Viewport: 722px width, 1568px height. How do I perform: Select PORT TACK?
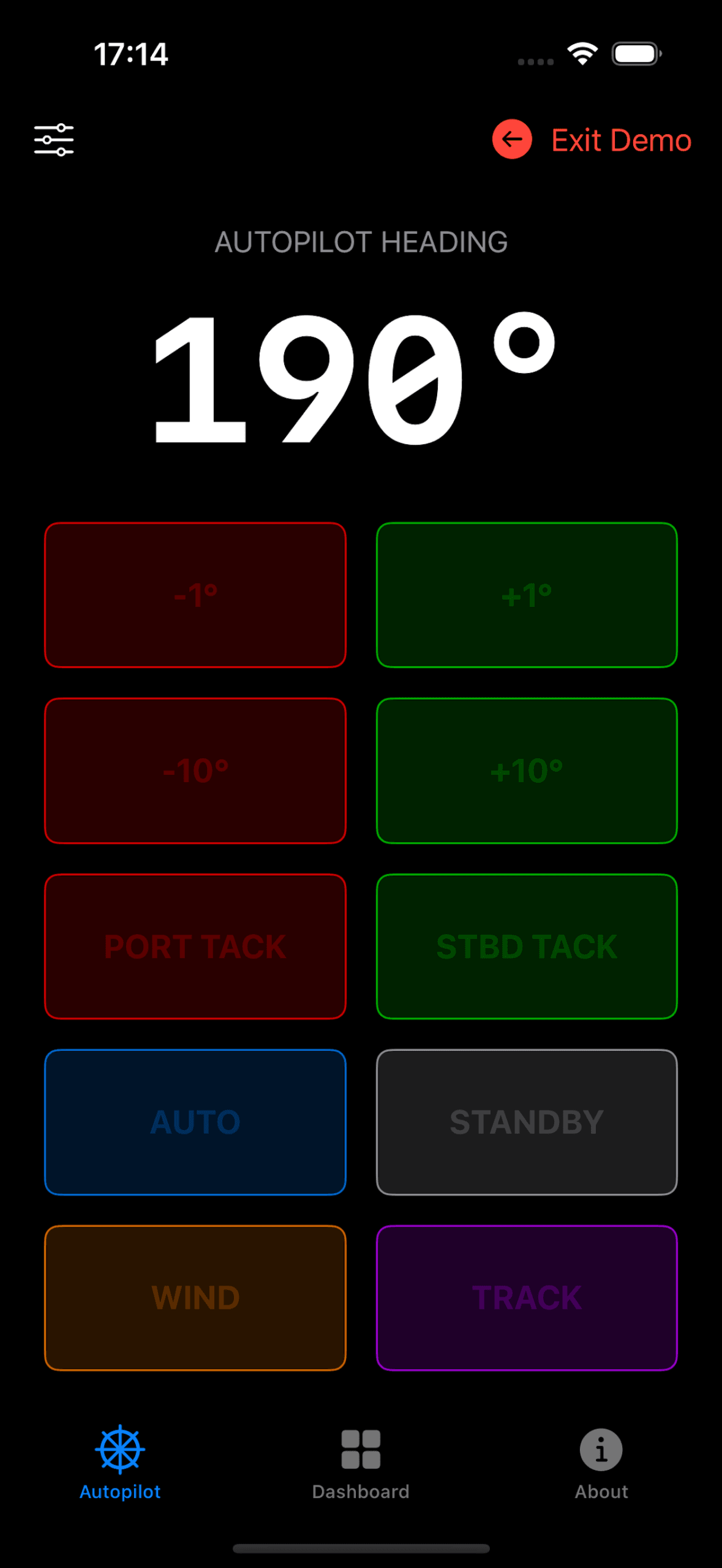pyautogui.click(x=195, y=946)
